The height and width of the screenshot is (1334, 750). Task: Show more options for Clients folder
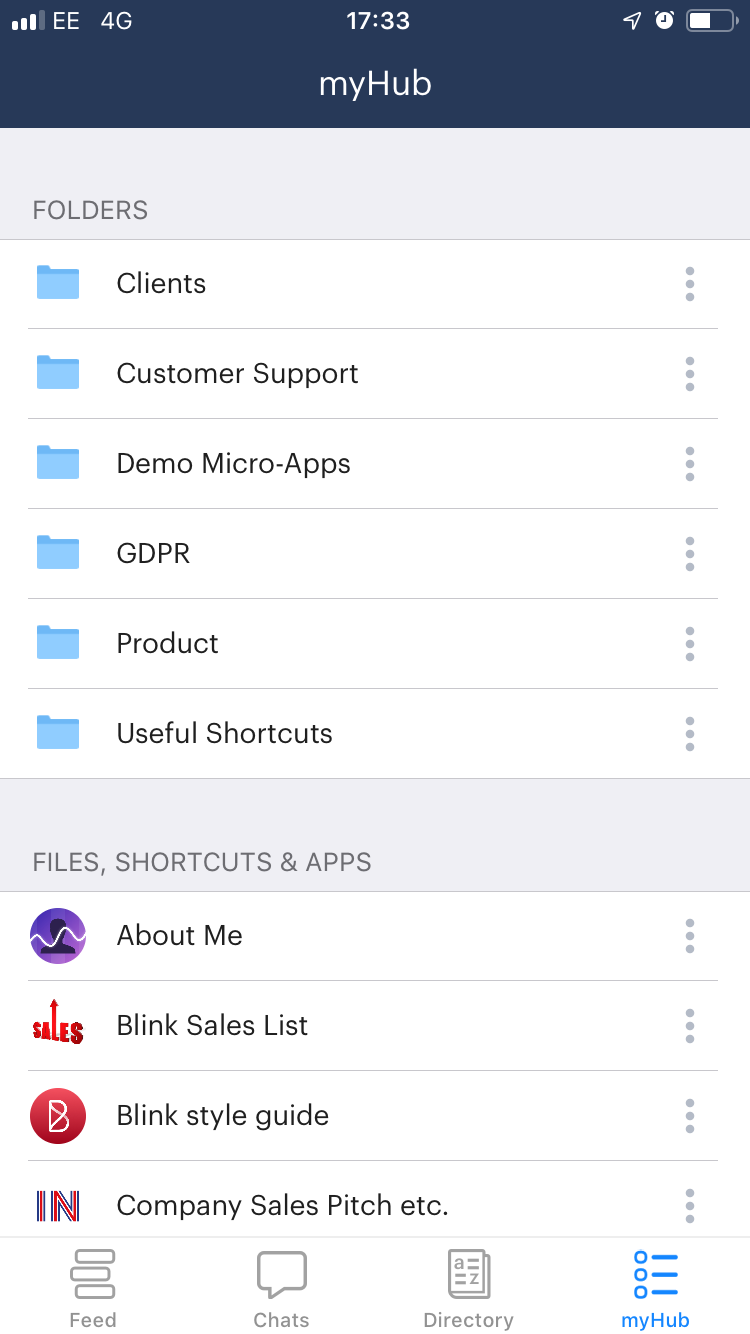690,284
